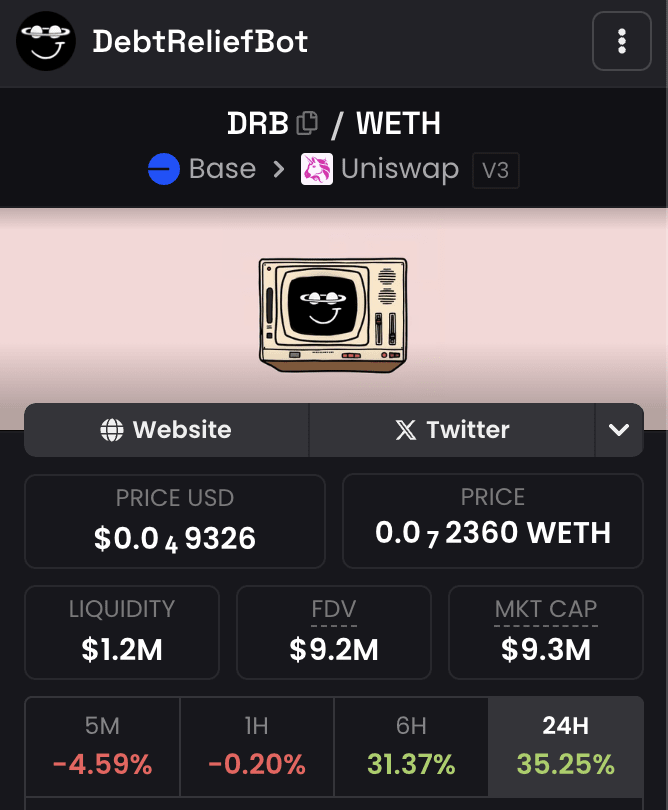Image resolution: width=668 pixels, height=810 pixels.
Task: Select the 1H price change tab
Action: click(x=257, y=747)
